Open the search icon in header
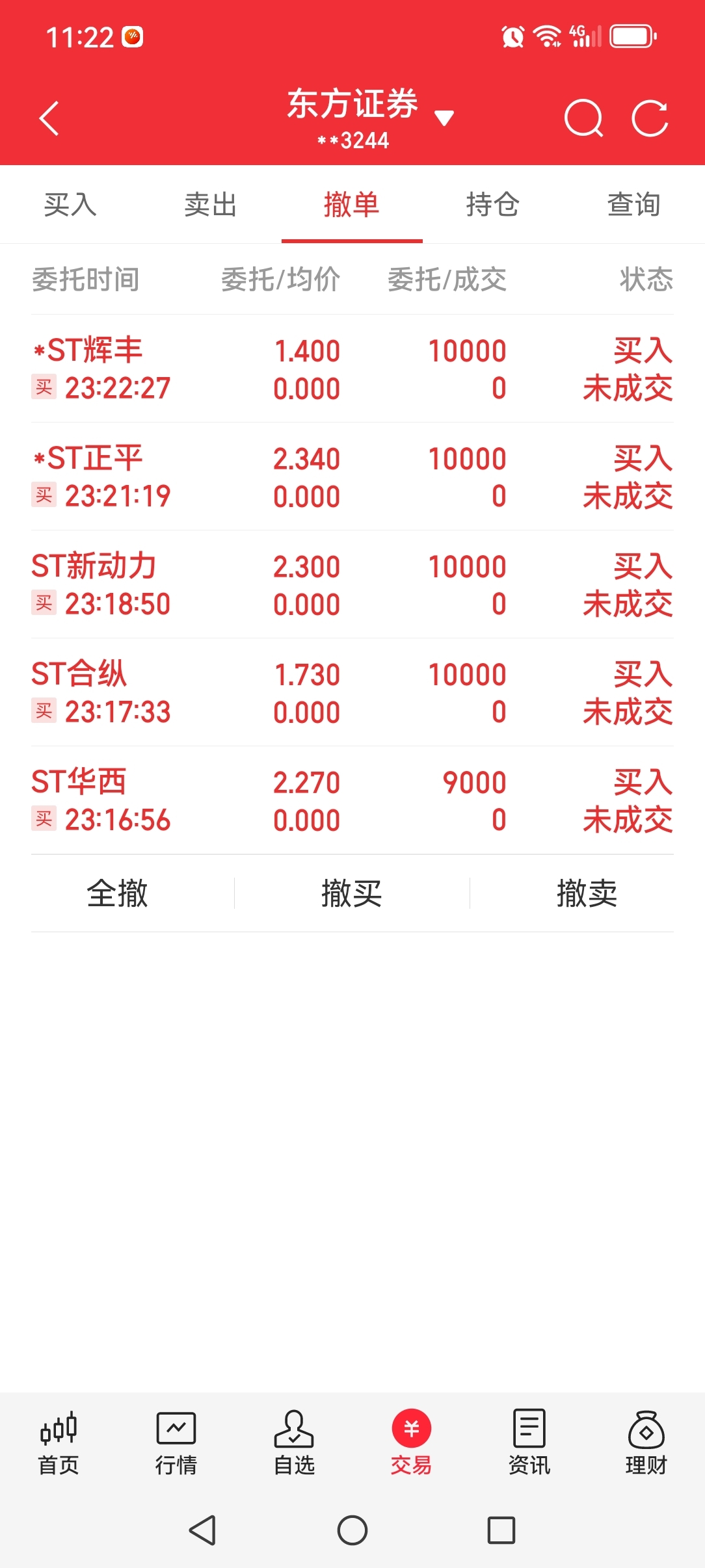The width and height of the screenshot is (705, 1568). (584, 118)
